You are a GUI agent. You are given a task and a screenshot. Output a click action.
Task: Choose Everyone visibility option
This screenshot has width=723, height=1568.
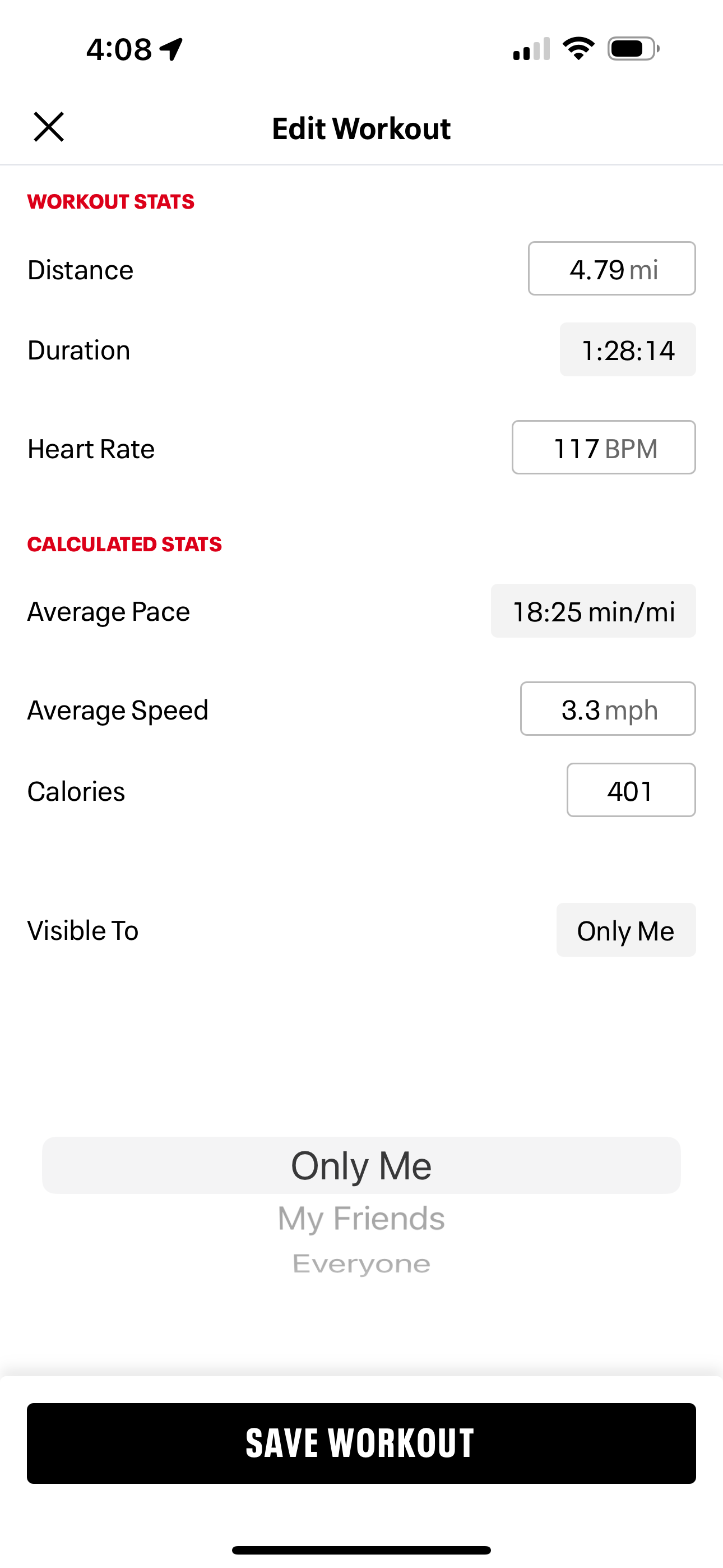point(361,1262)
